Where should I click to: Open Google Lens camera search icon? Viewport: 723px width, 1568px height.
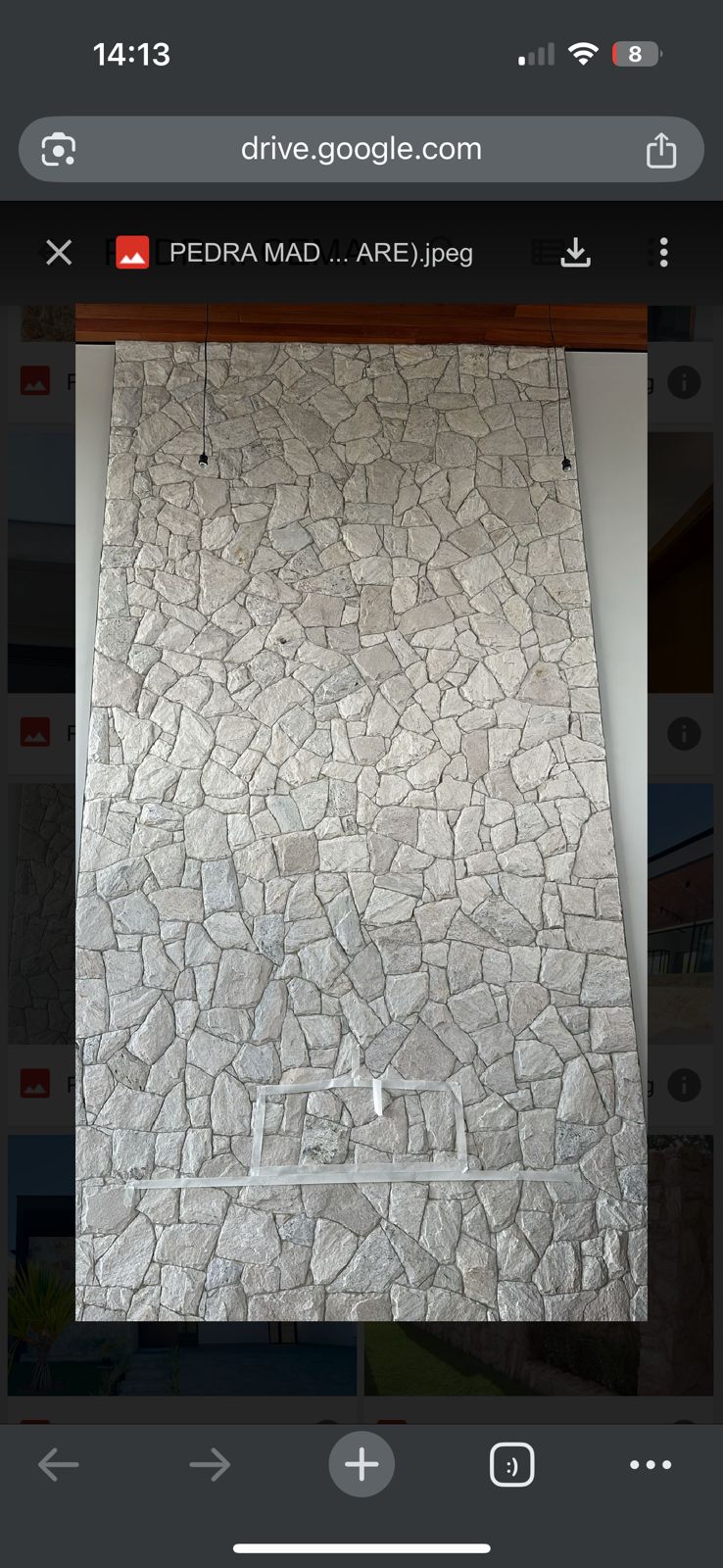click(x=59, y=150)
